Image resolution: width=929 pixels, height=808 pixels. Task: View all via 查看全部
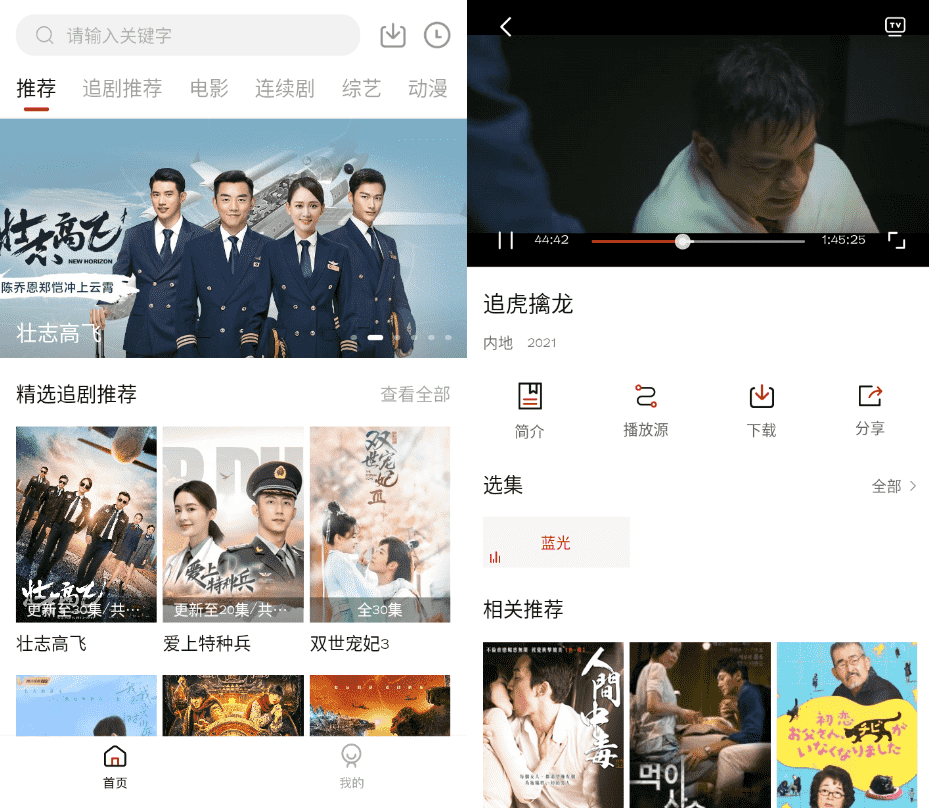click(415, 394)
